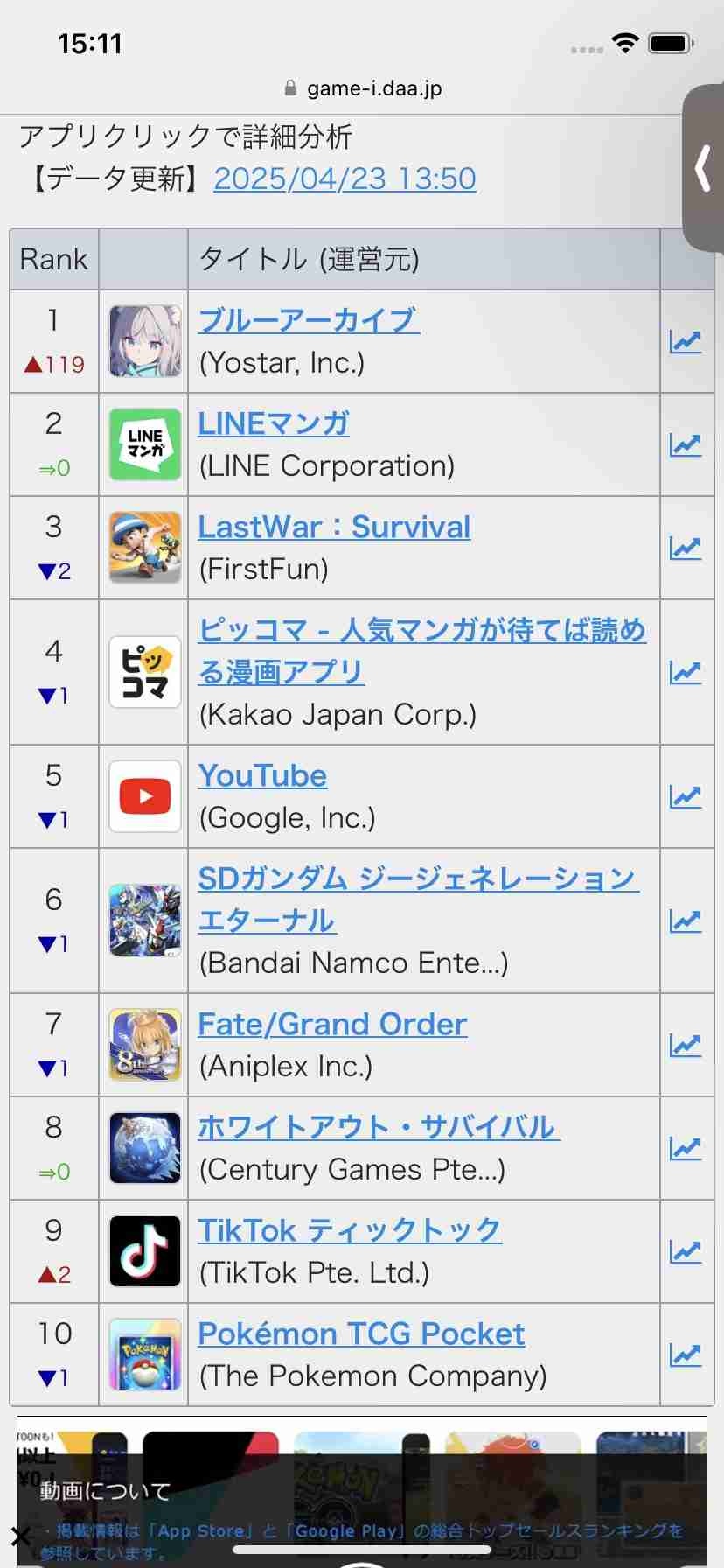
Task: View the trend chart for TikTok
Action: [x=686, y=1252]
